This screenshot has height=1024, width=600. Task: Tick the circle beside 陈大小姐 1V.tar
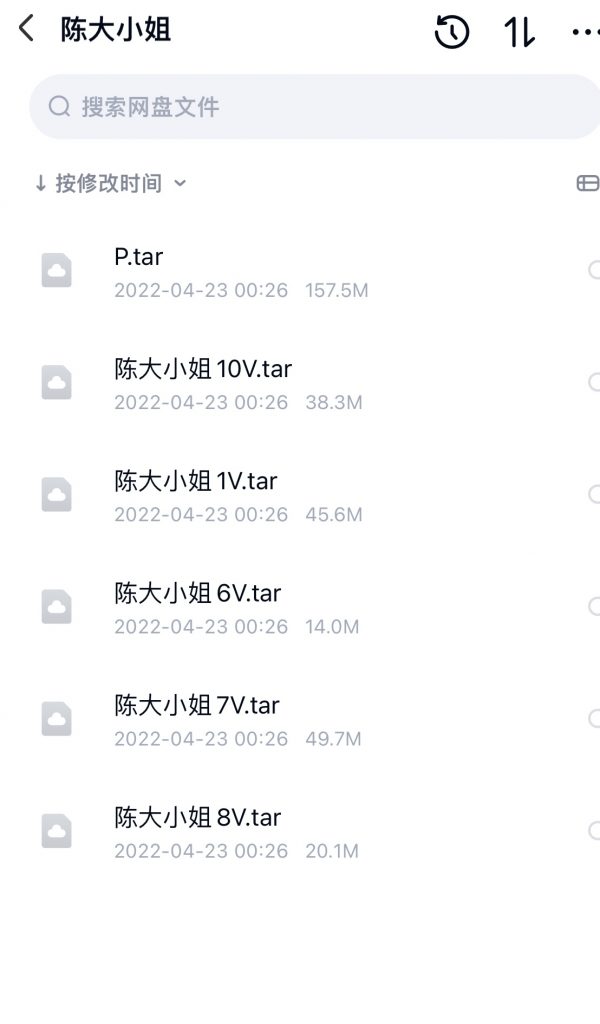click(594, 494)
